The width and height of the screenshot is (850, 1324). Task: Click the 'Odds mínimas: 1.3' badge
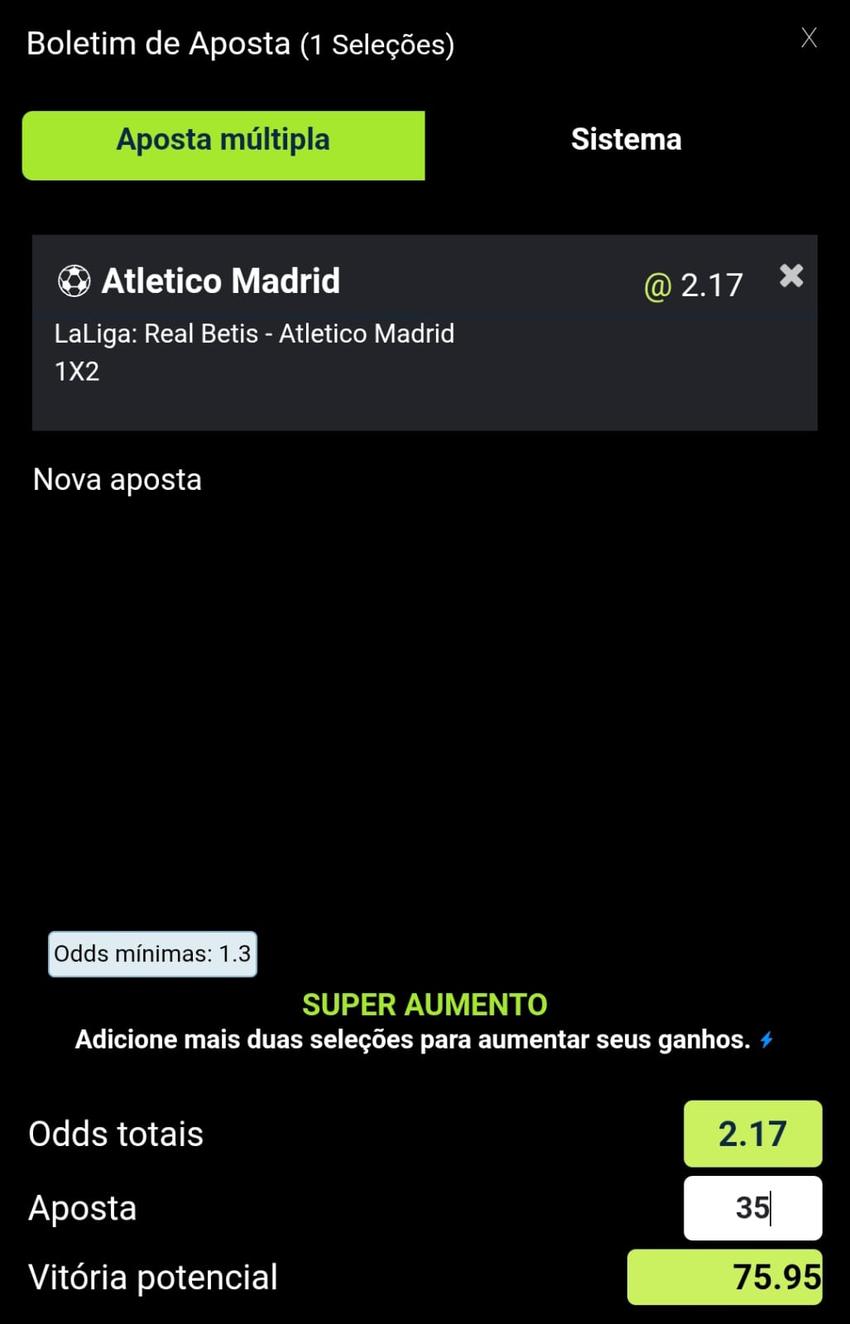(152, 953)
